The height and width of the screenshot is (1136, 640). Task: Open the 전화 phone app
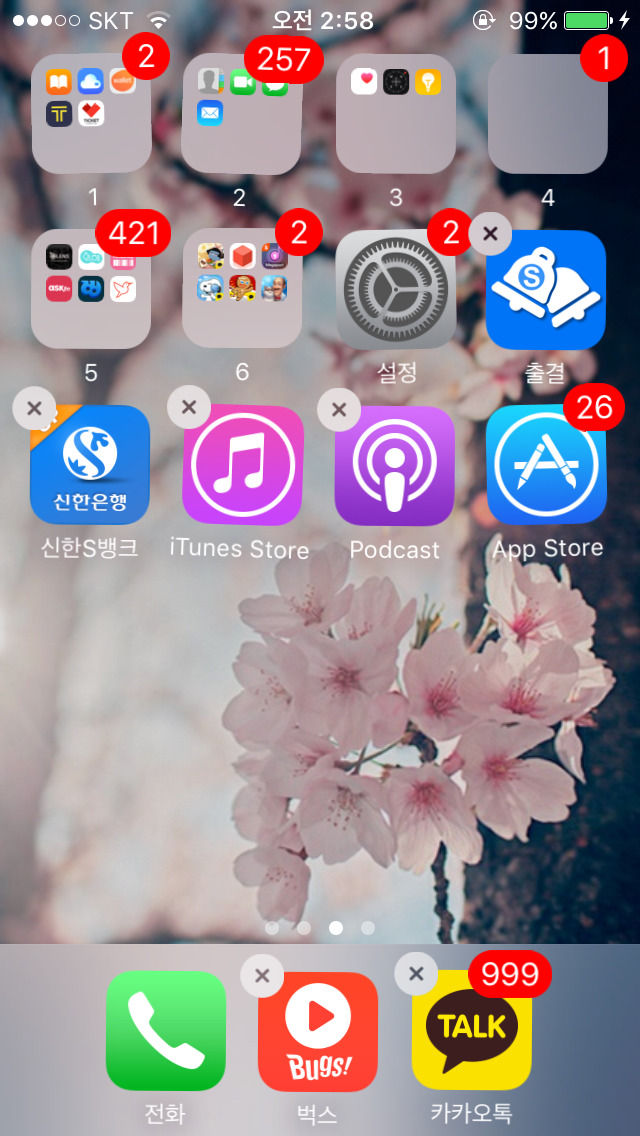tap(165, 1031)
